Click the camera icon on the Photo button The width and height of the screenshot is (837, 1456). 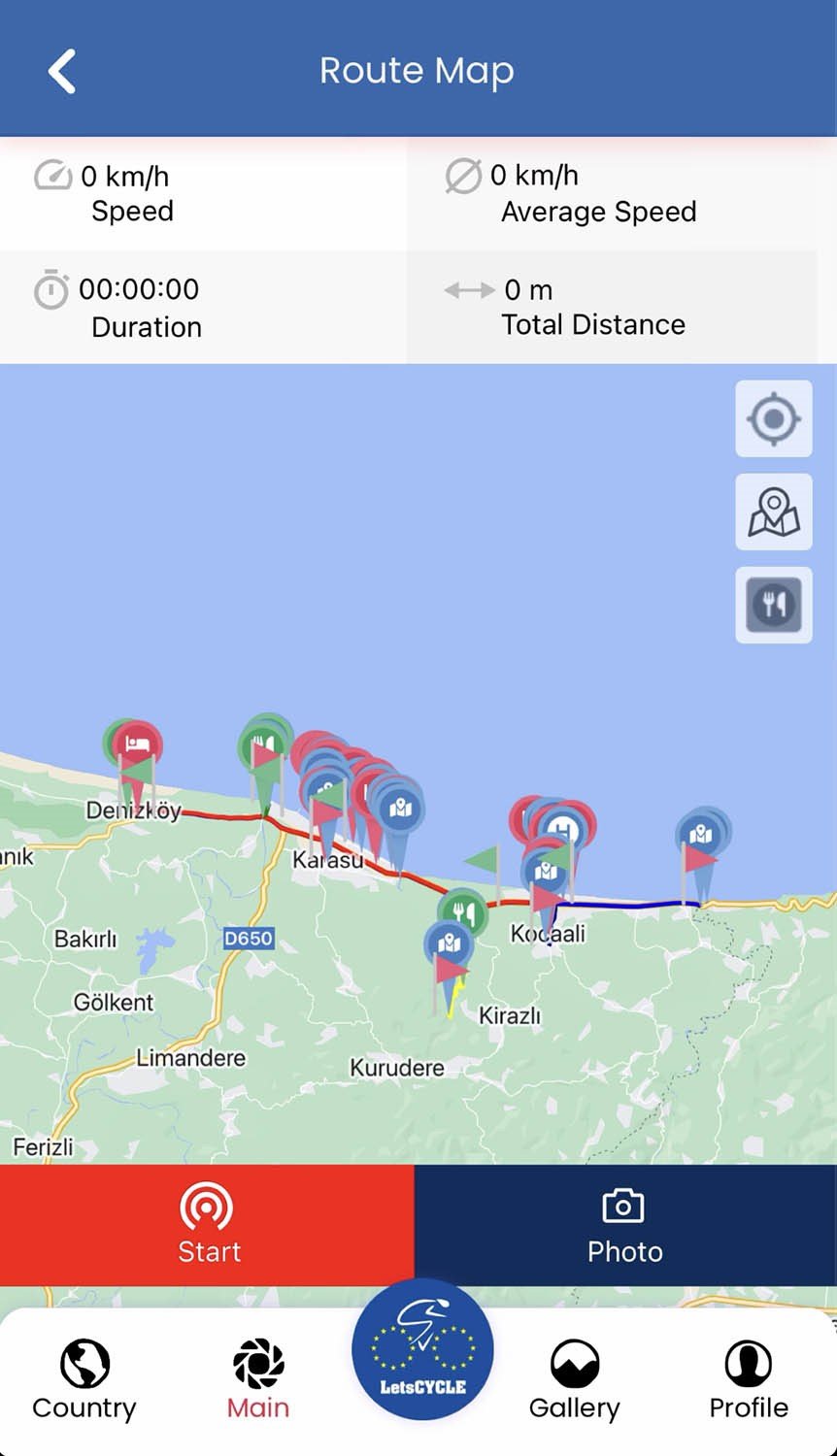pyautogui.click(x=623, y=1204)
